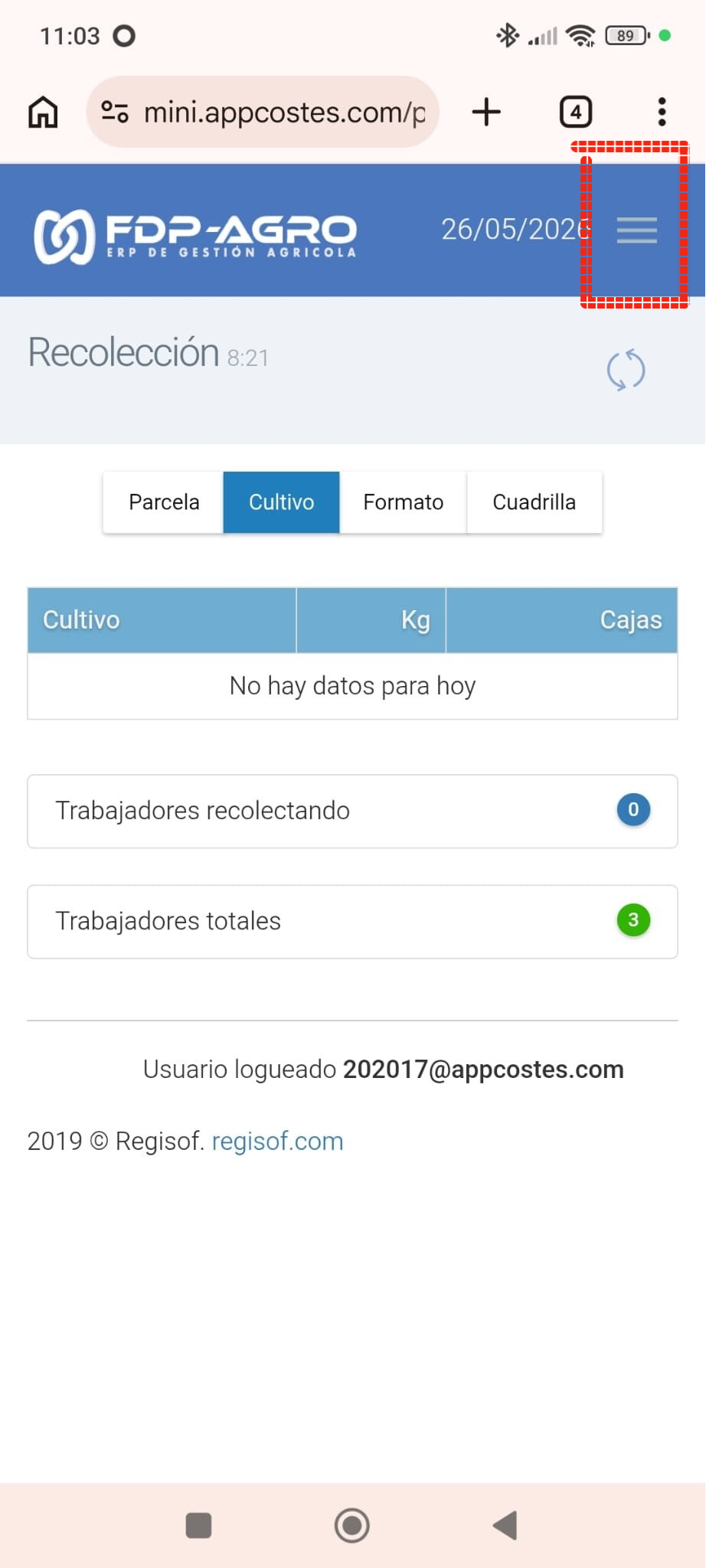Screen dimensions: 706x1568
Task: Visit the regisof.com link
Action: (277, 1141)
